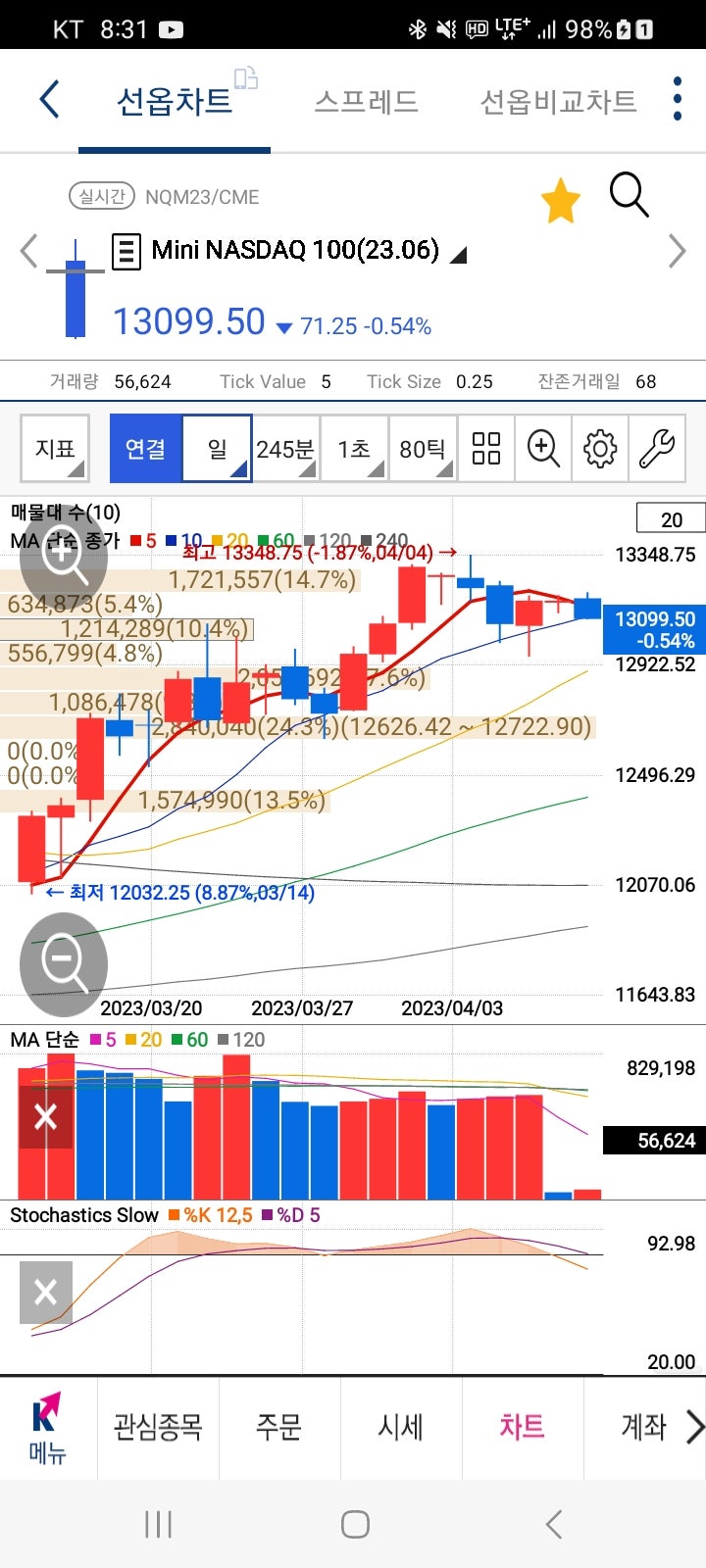Close the volume indicator panel

click(x=45, y=1116)
